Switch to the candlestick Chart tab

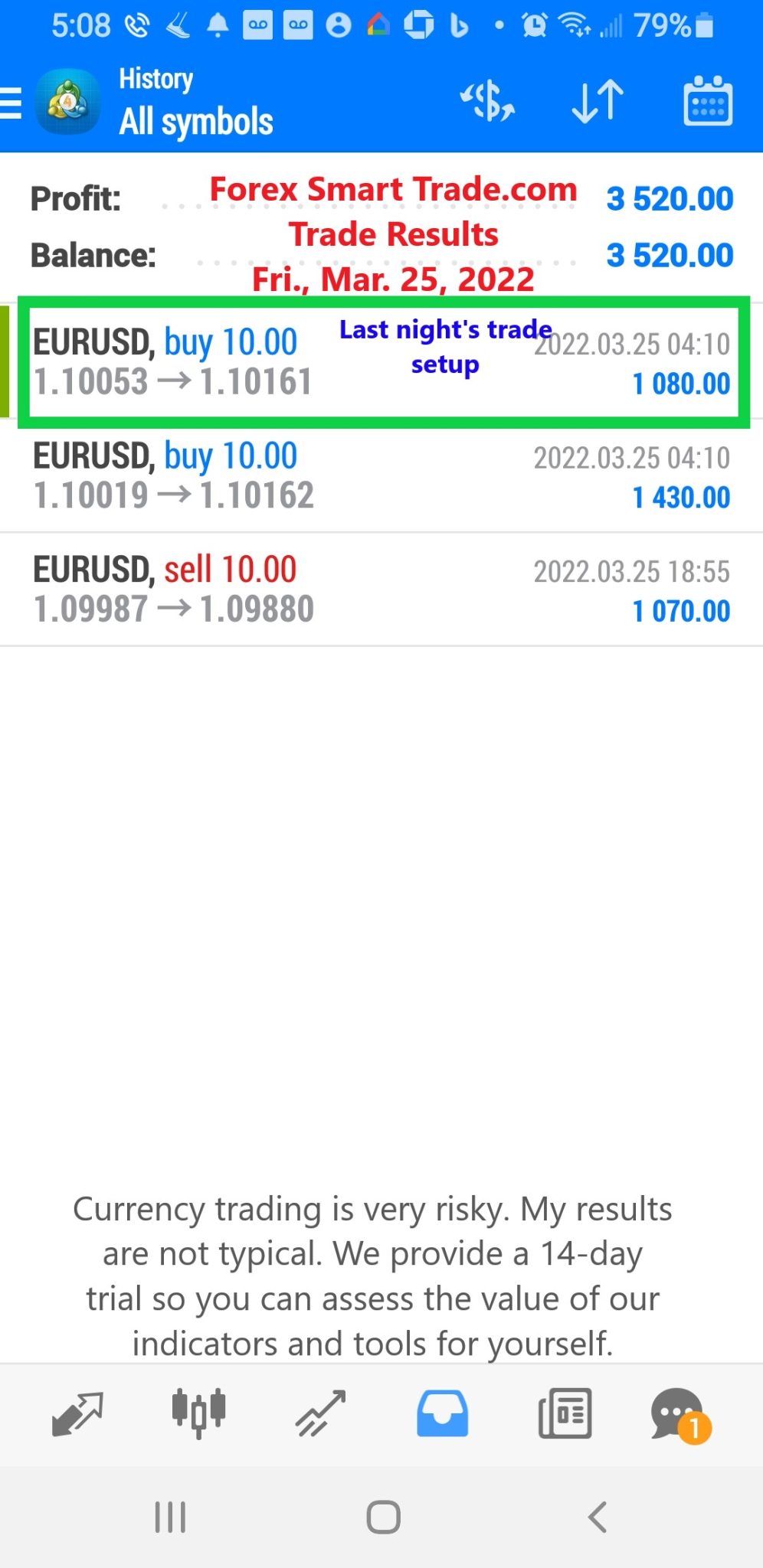click(198, 1413)
